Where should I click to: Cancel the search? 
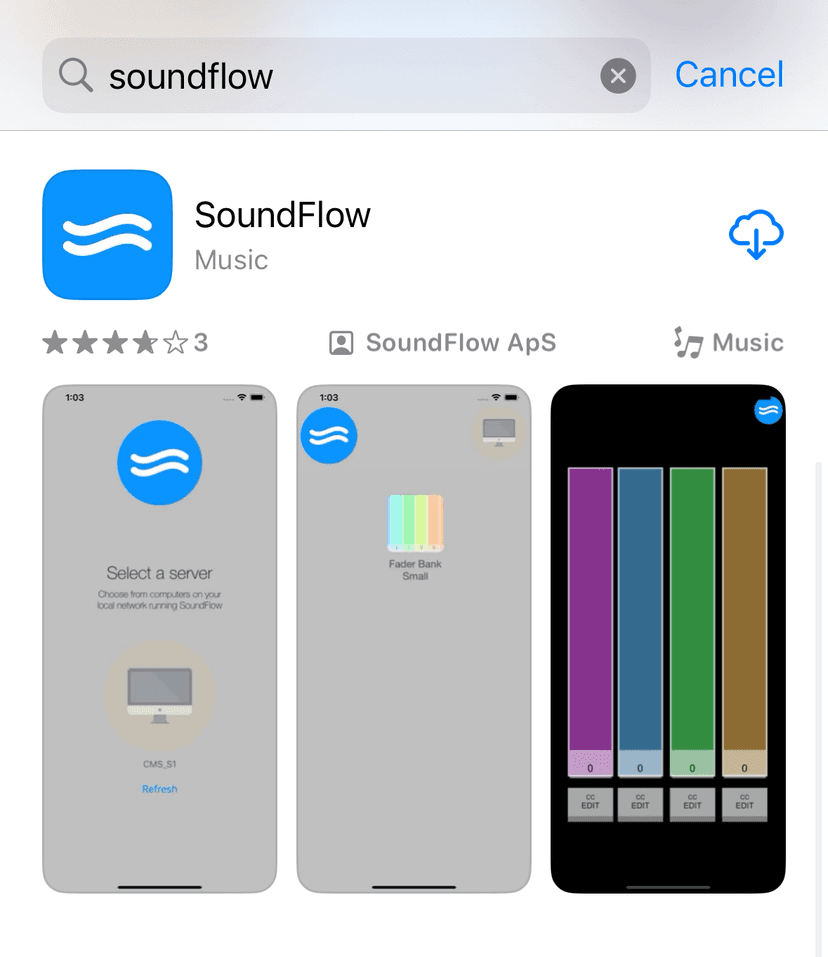[x=729, y=74]
